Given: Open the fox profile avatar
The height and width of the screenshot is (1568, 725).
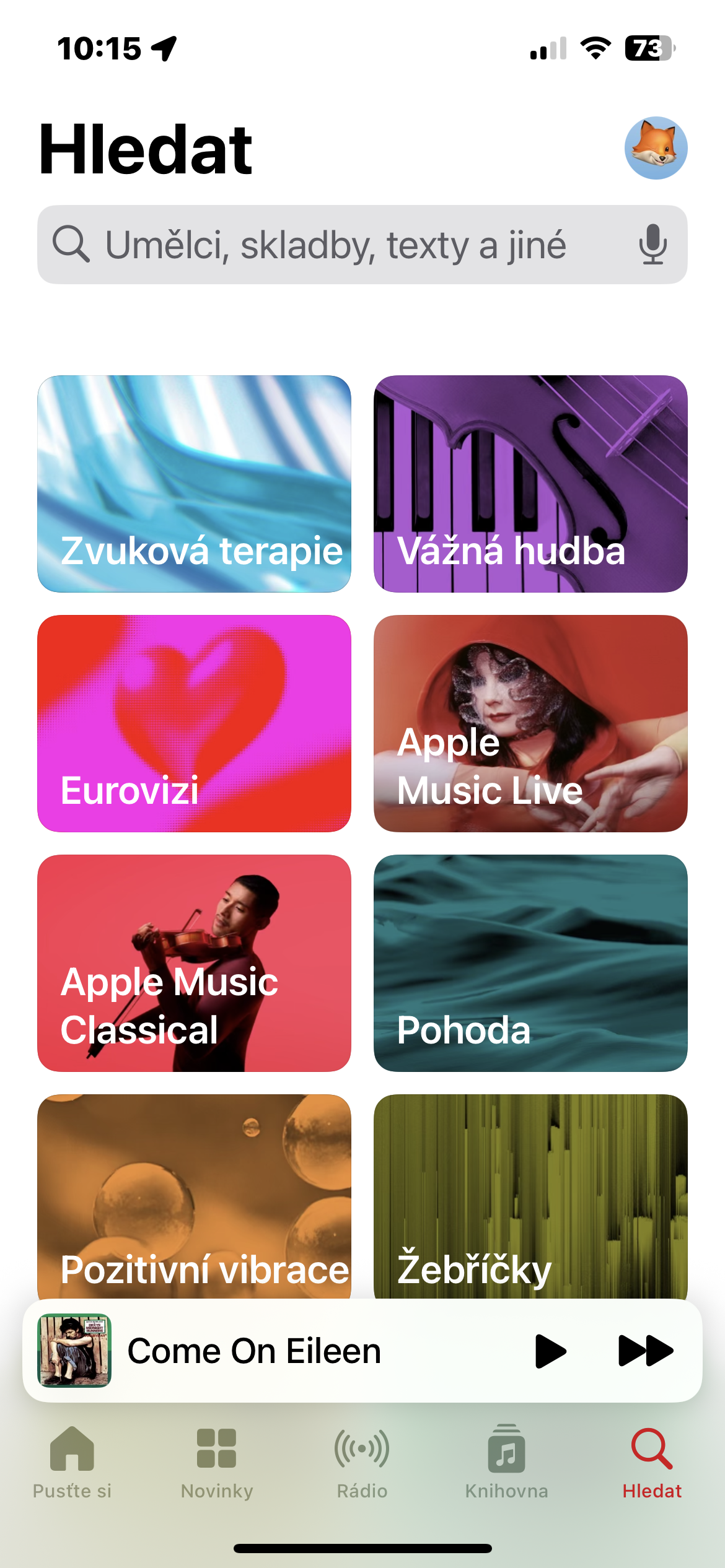Looking at the screenshot, I should click(656, 148).
